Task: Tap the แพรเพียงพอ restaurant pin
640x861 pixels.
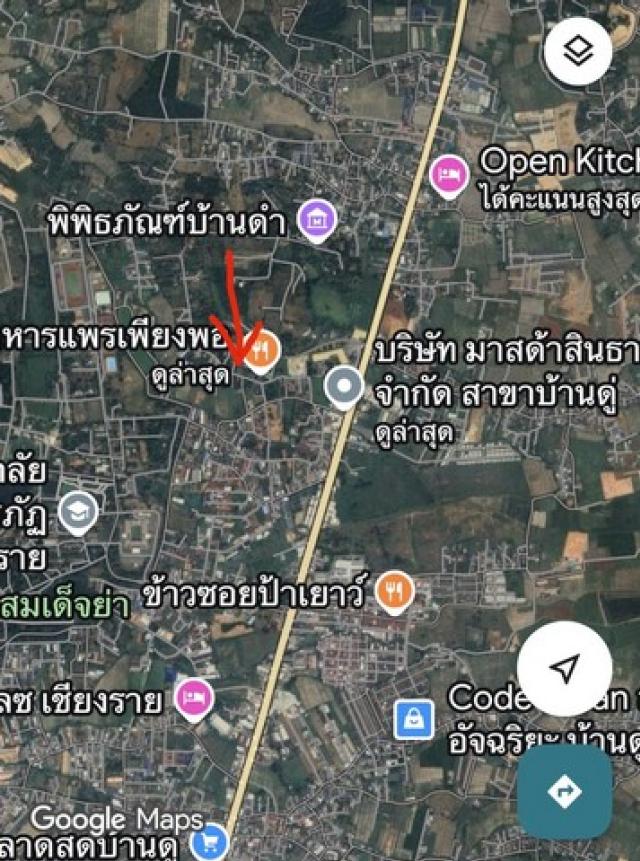Action: click(262, 351)
